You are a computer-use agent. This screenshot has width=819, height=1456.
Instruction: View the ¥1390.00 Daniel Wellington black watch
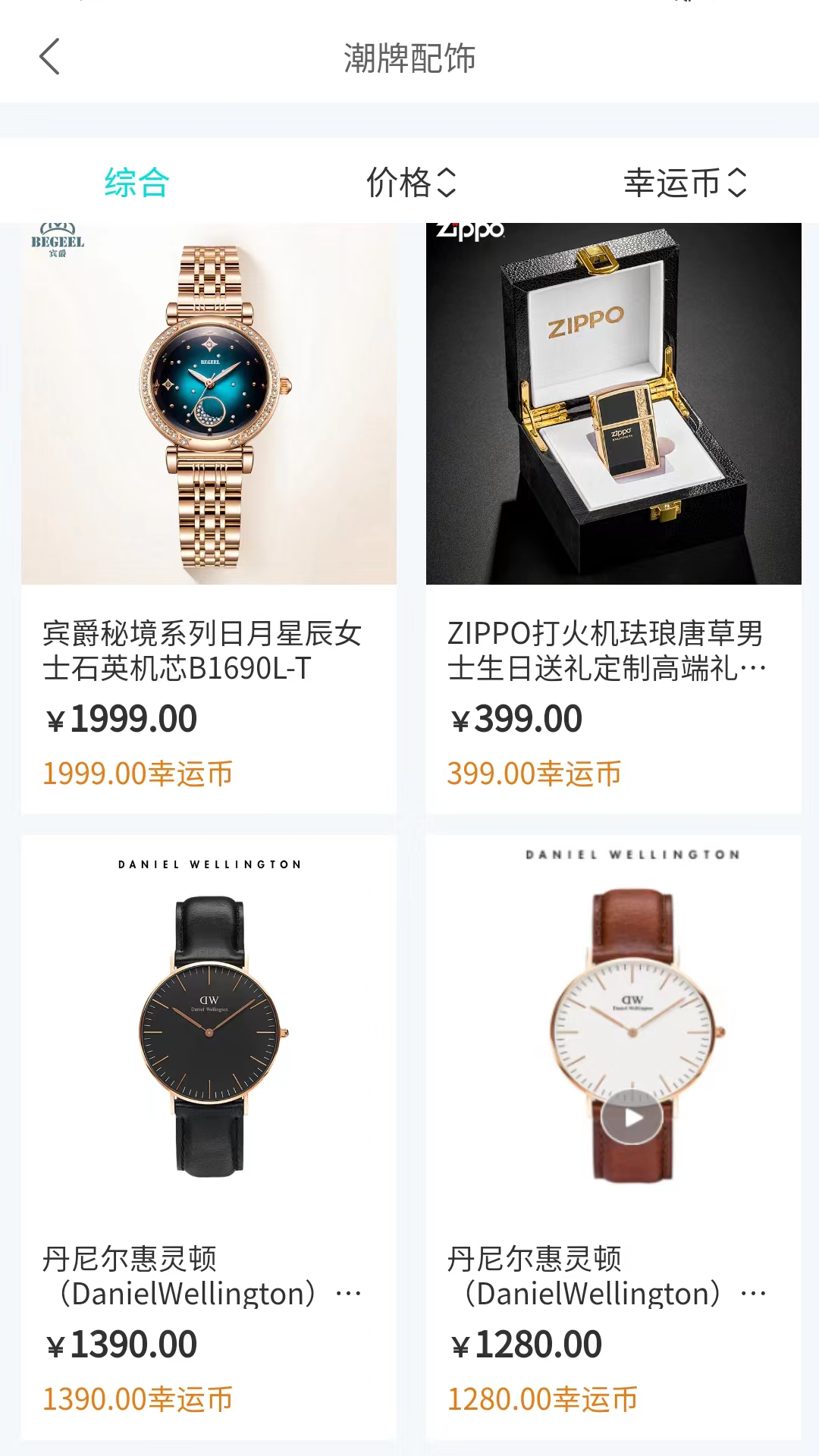(209, 1137)
